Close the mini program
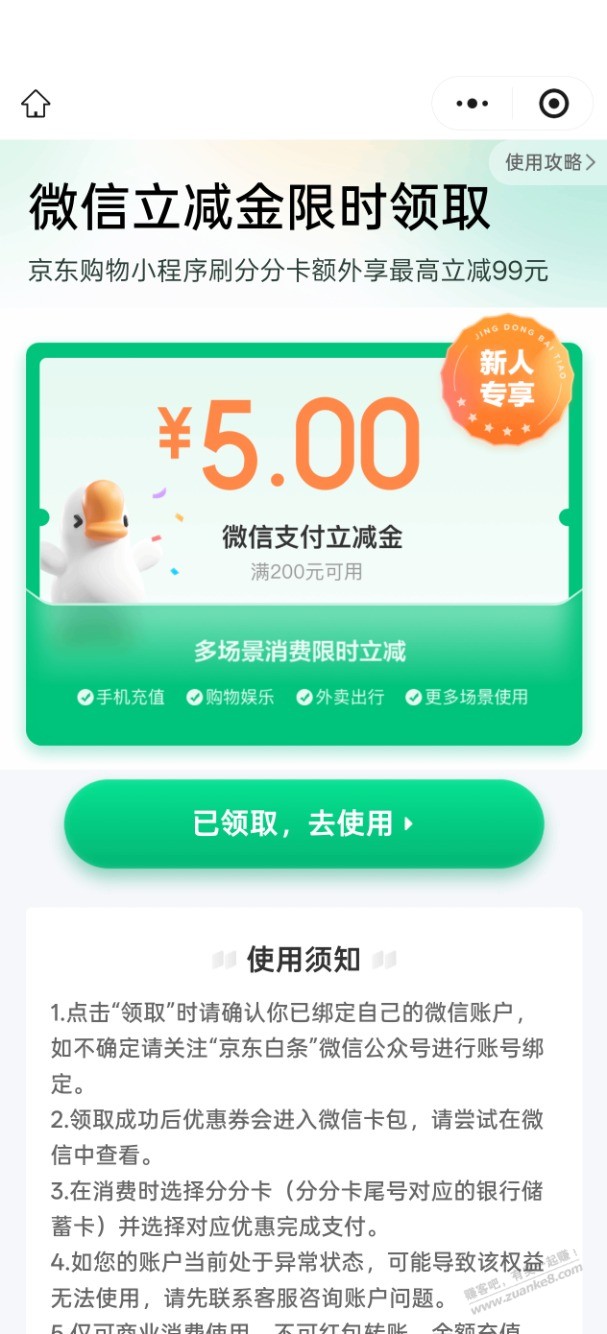 (553, 103)
